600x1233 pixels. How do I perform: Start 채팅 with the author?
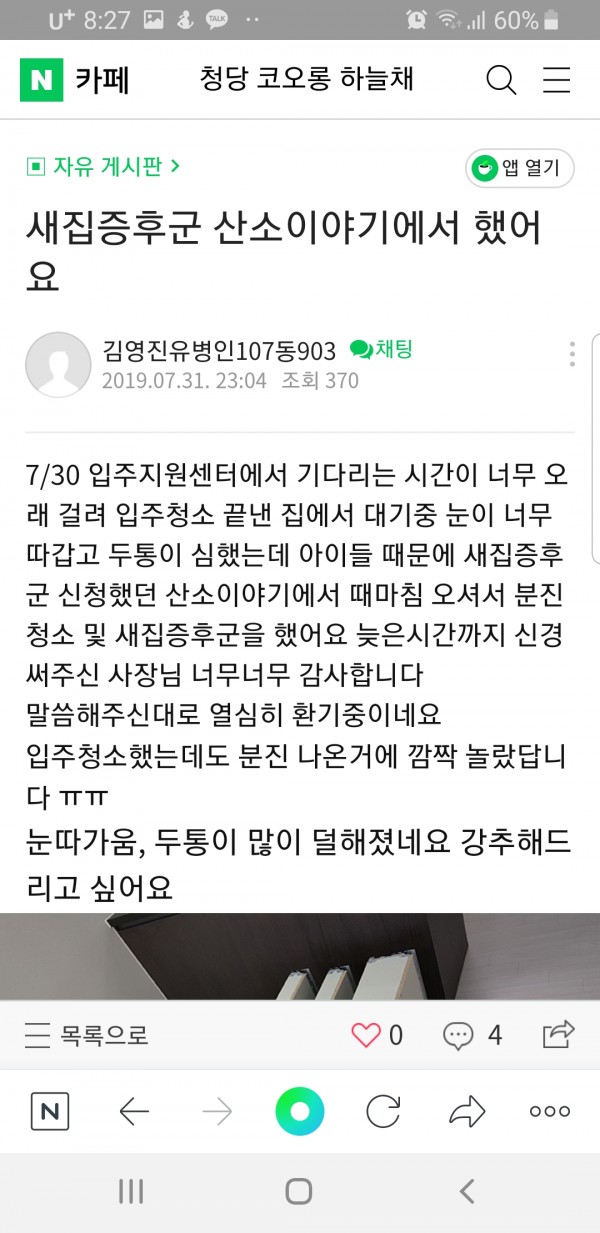pyautogui.click(x=381, y=349)
